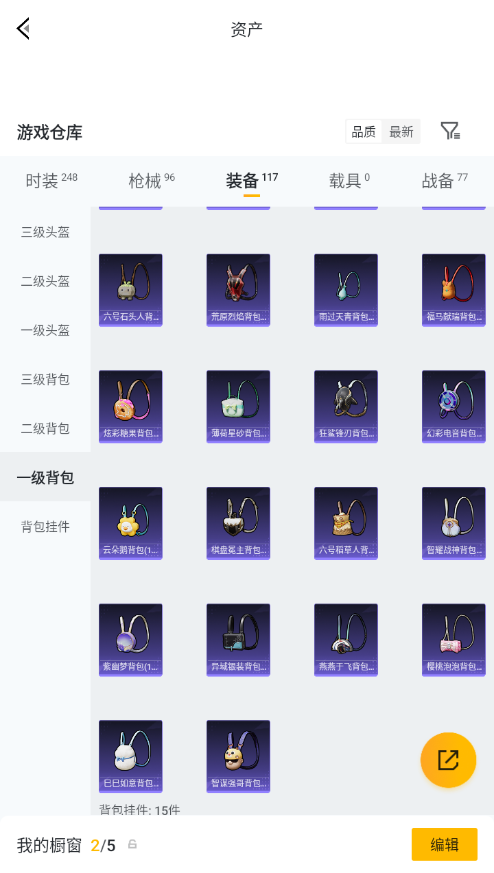Open the 炫彩糖果背包 item
This screenshot has width=494, height=873.
(x=130, y=406)
